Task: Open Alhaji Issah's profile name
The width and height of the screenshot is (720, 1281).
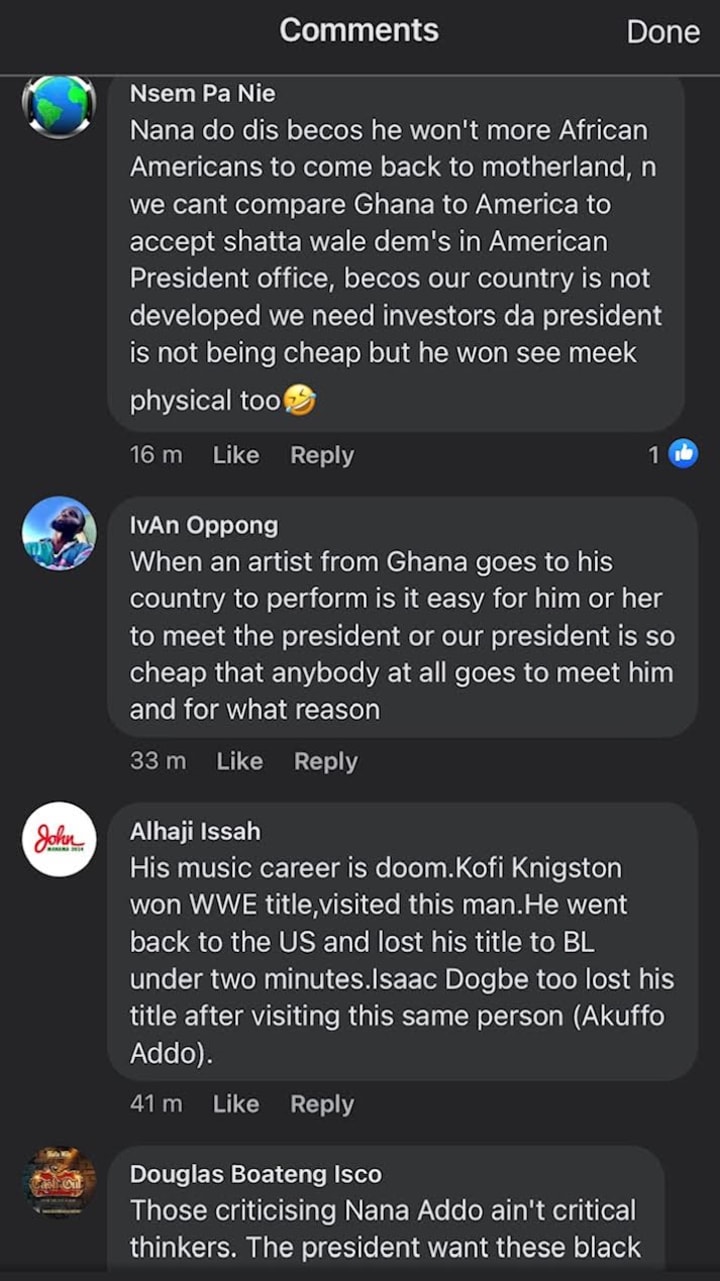Action: coord(195,832)
